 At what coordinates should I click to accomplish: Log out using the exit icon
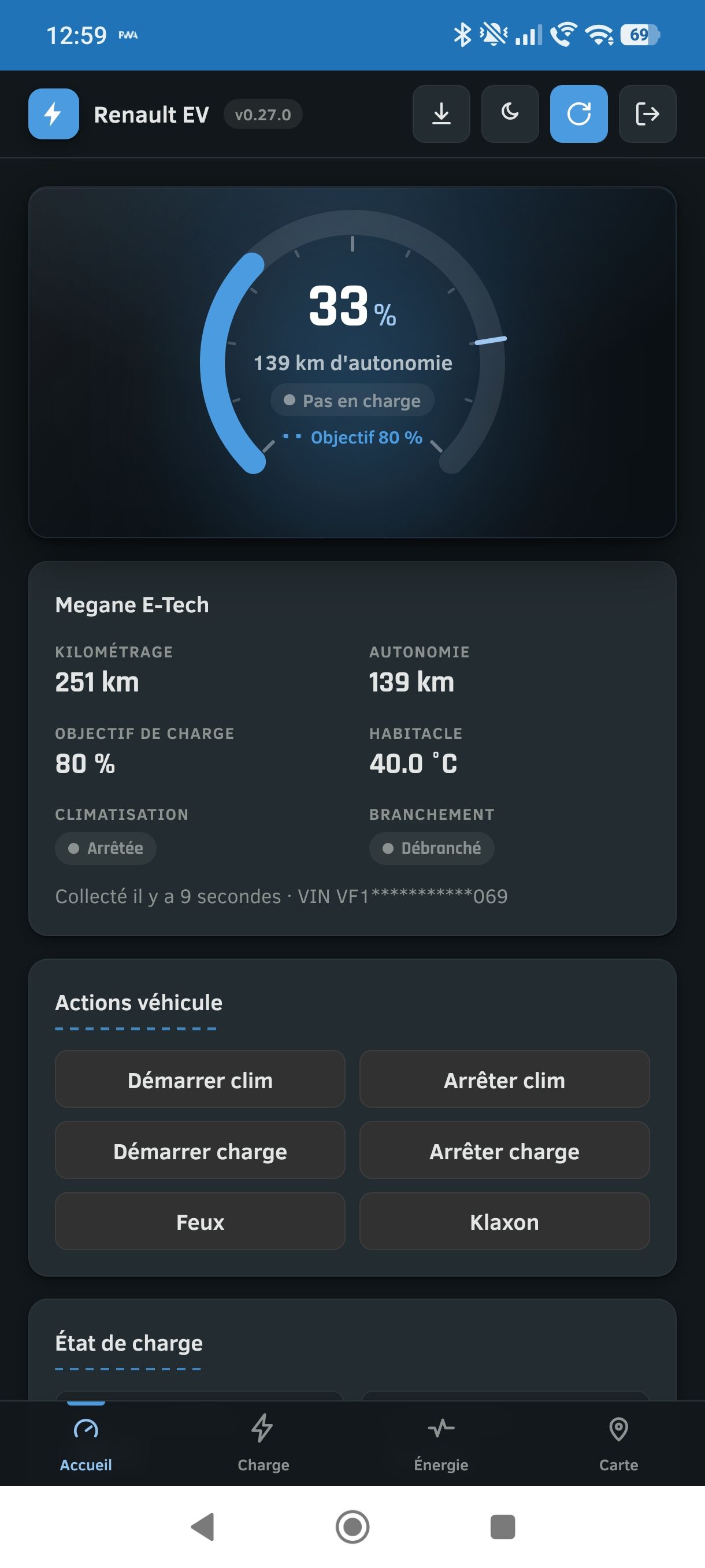pyautogui.click(x=647, y=114)
